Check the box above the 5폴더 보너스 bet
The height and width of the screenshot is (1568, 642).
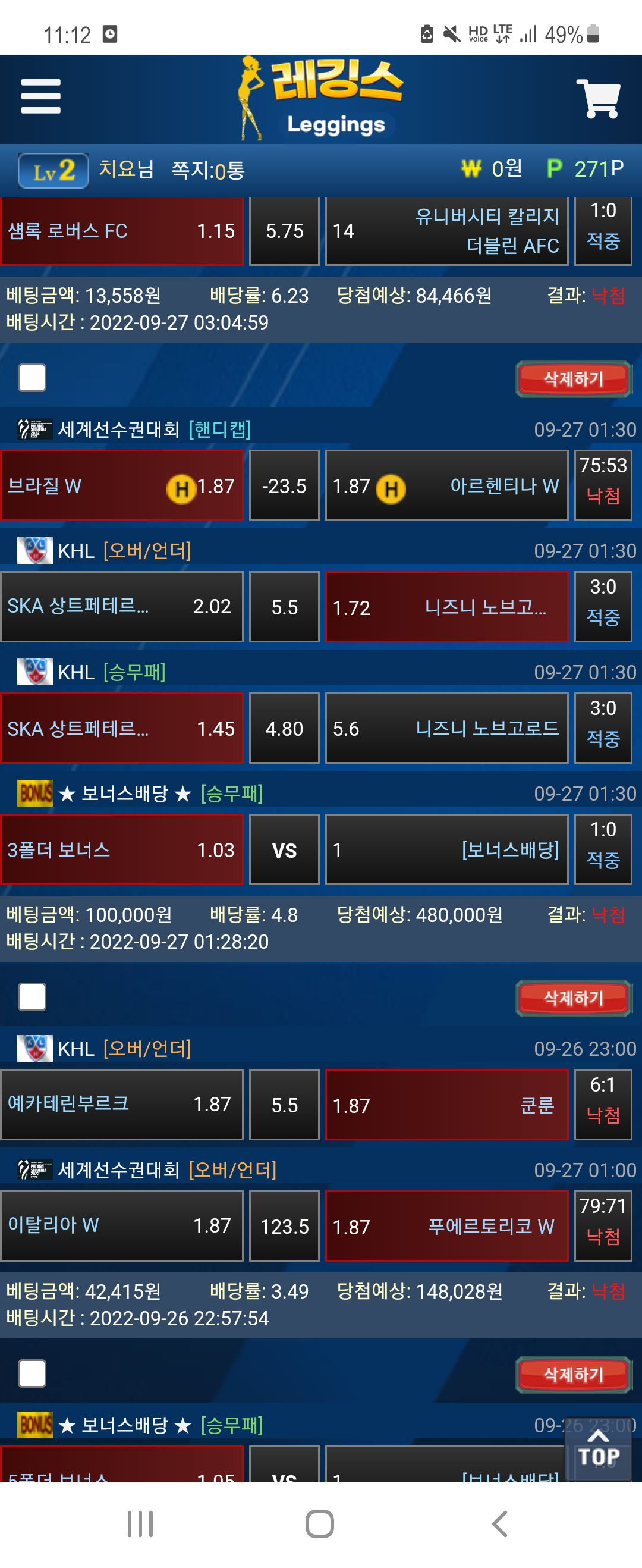pos(32,1373)
